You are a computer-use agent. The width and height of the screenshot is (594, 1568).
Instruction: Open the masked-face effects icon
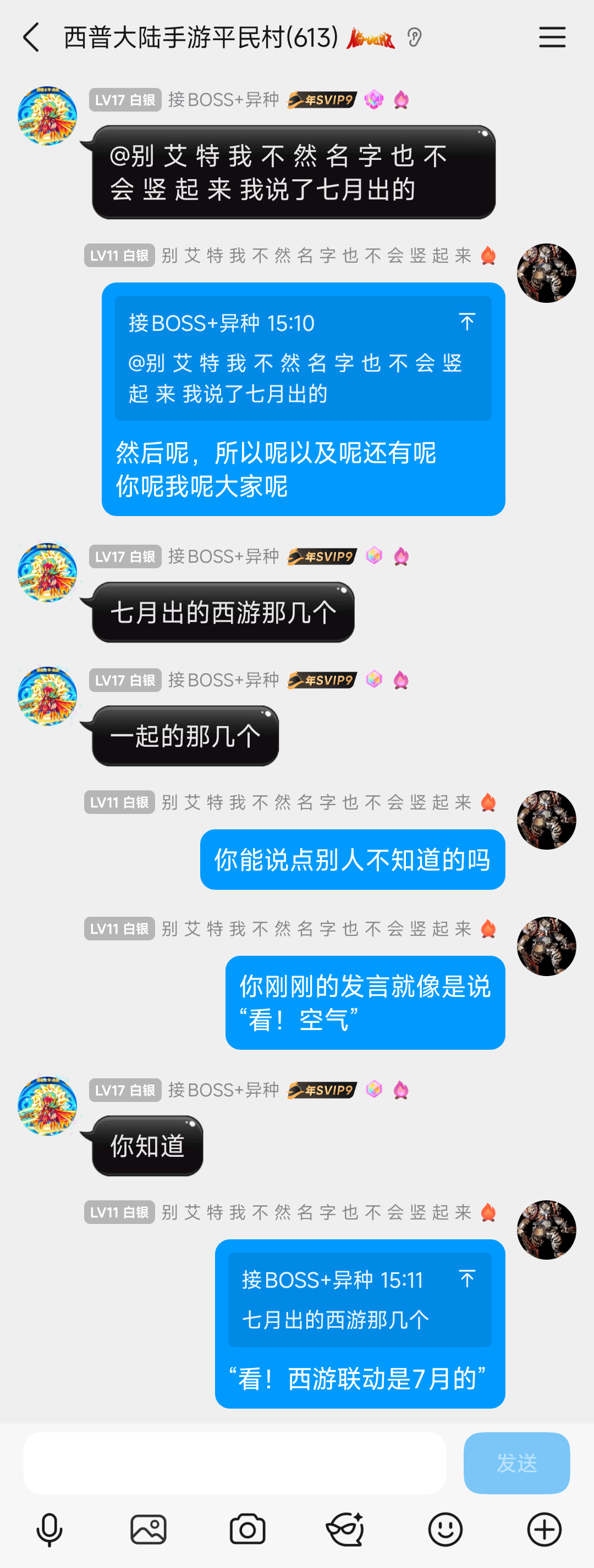[x=345, y=1529]
